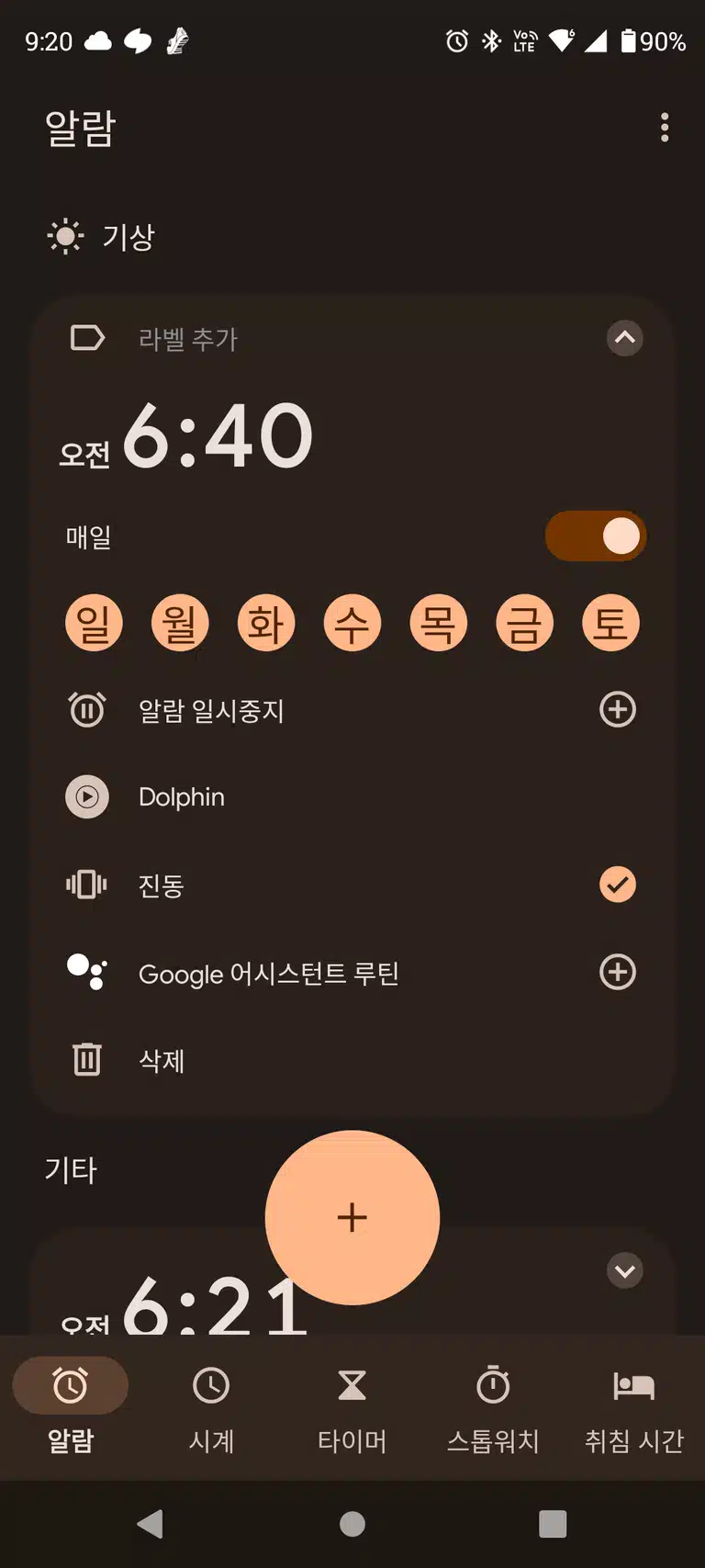Open the 취침 시간 tab
The height and width of the screenshot is (1568, 705).
(634, 1409)
